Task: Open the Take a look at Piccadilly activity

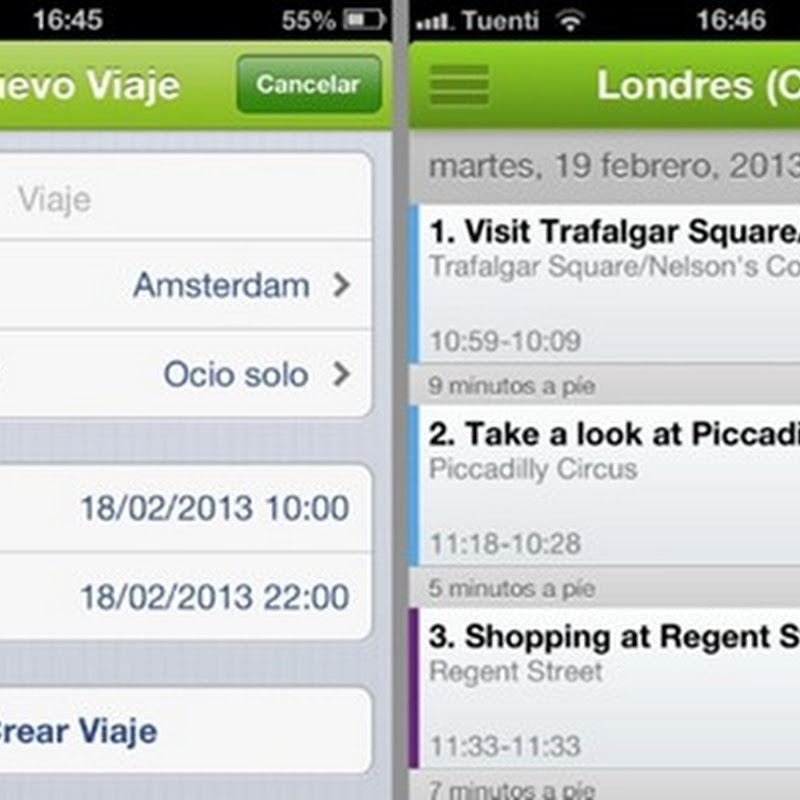Action: [612, 485]
